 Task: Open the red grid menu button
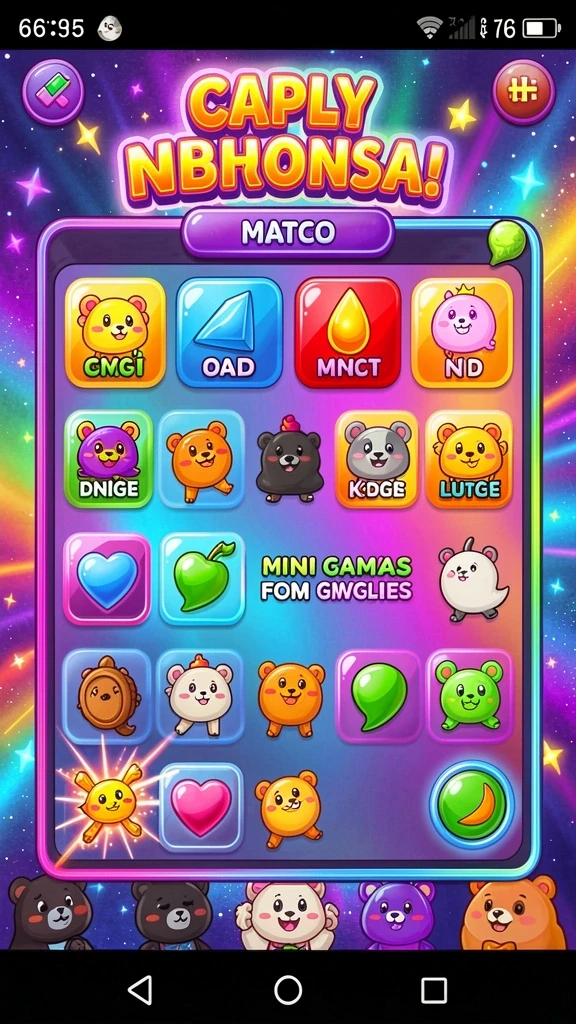point(523,91)
